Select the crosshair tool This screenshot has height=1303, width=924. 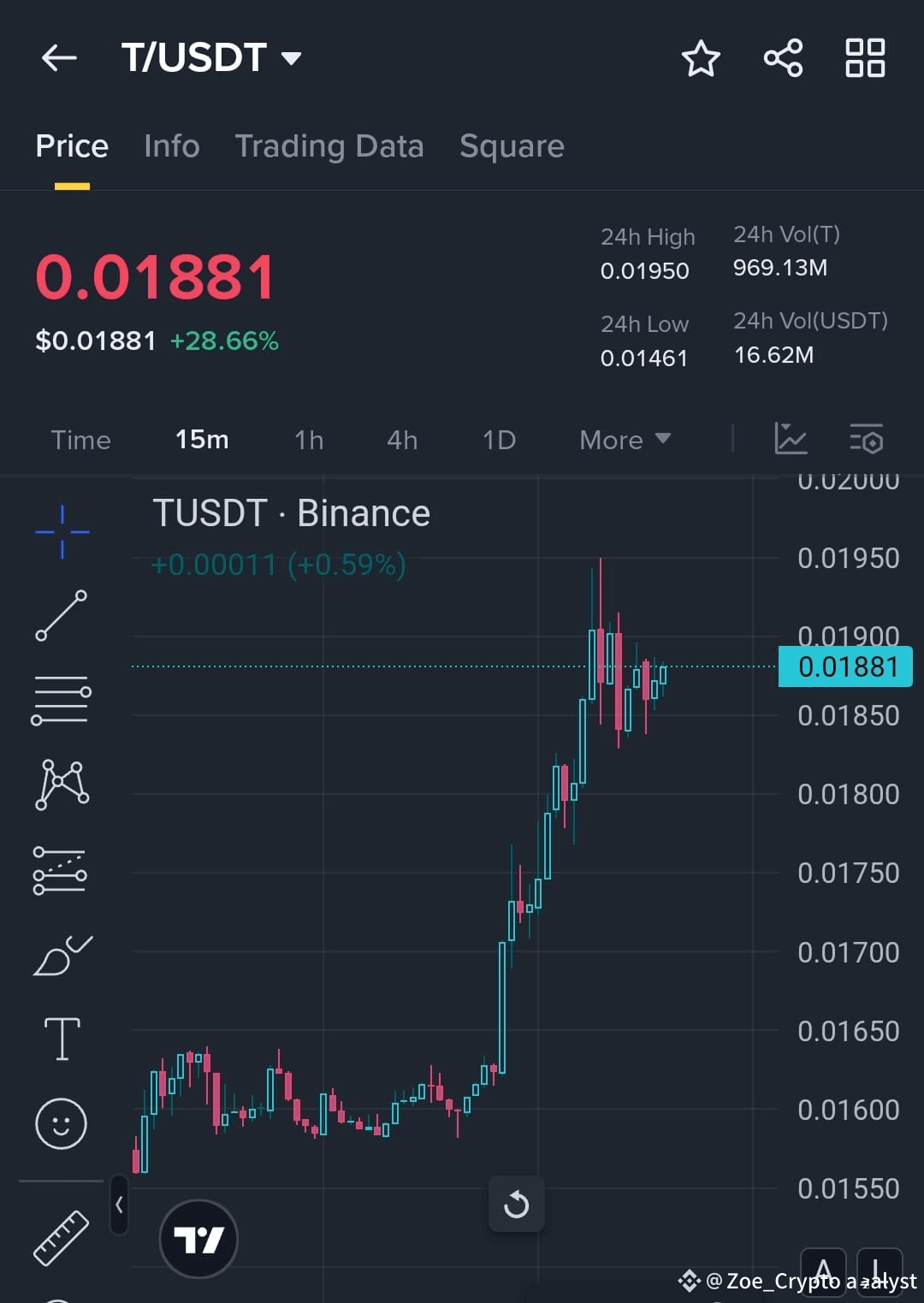[61, 530]
